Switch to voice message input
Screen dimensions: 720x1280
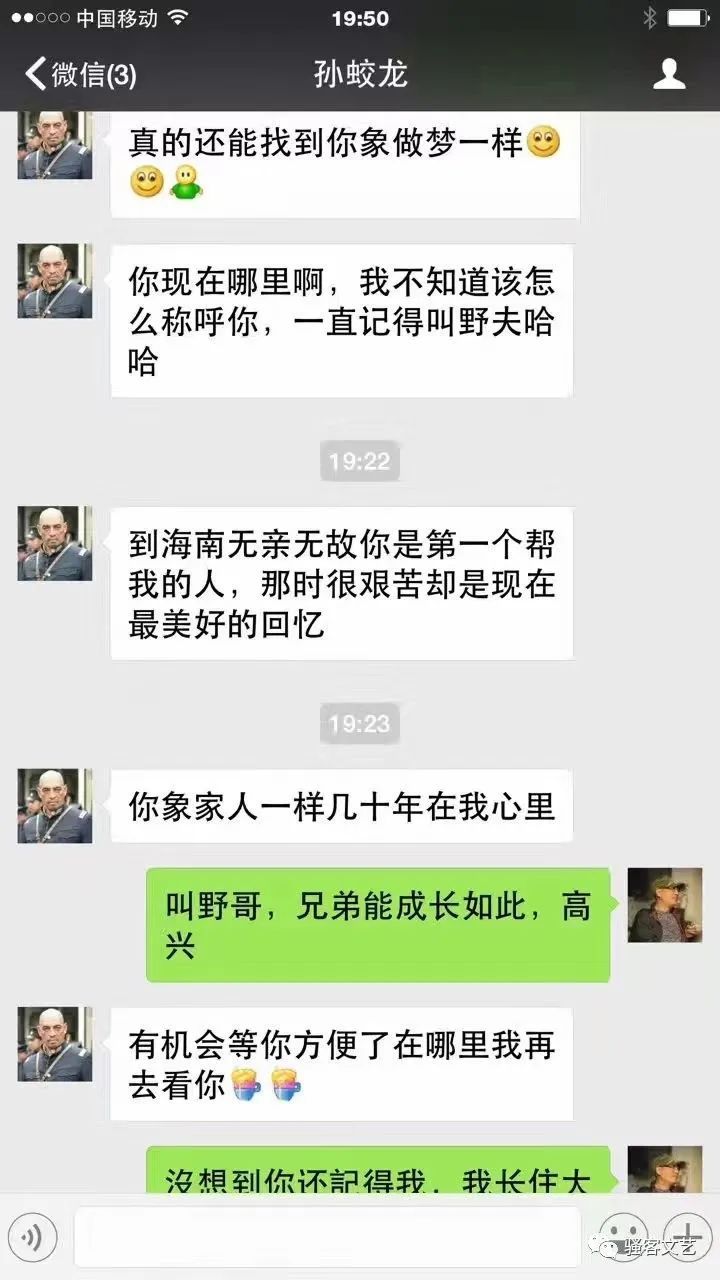pos(33,1237)
